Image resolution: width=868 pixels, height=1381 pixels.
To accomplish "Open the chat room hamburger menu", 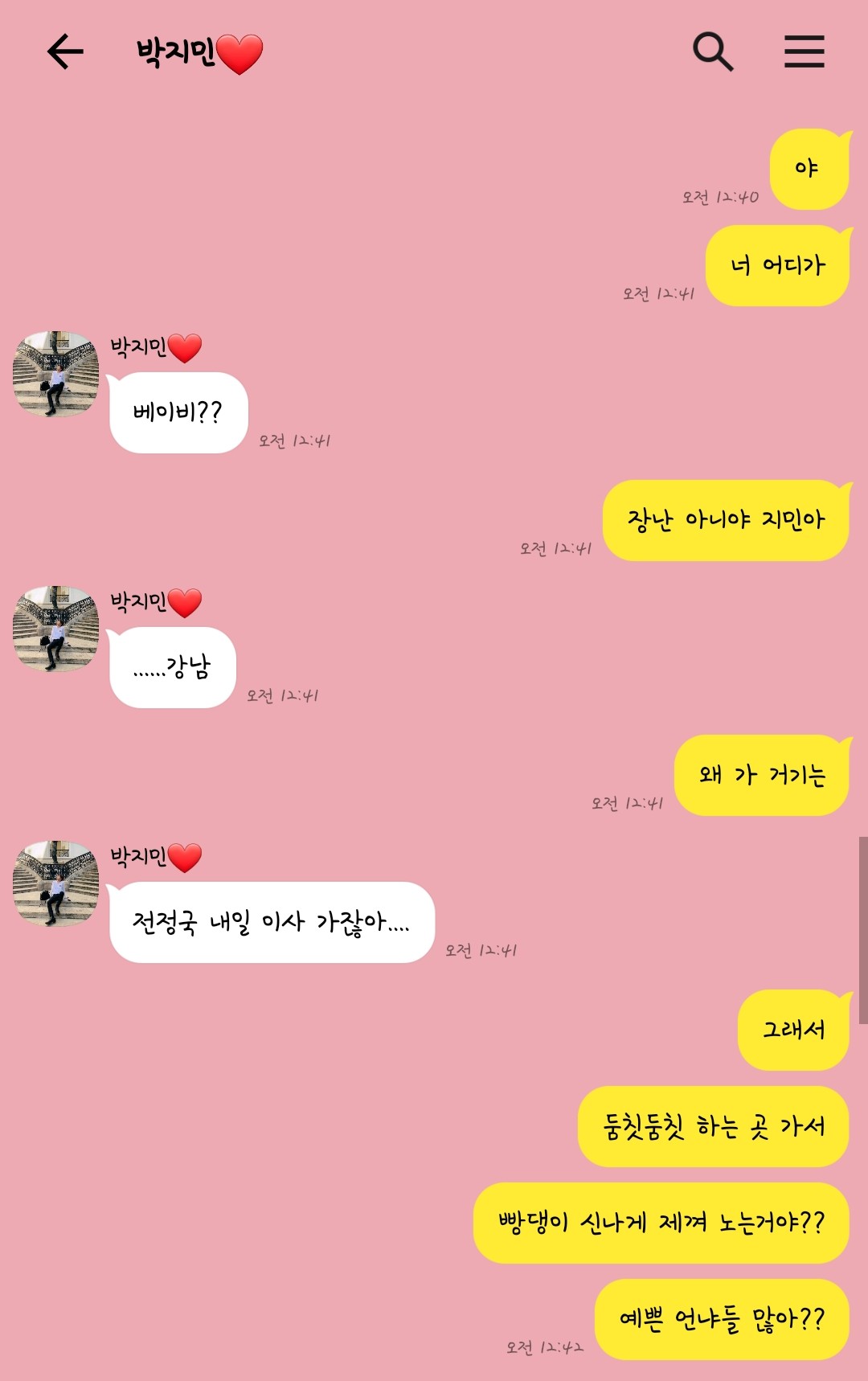I will [804, 52].
